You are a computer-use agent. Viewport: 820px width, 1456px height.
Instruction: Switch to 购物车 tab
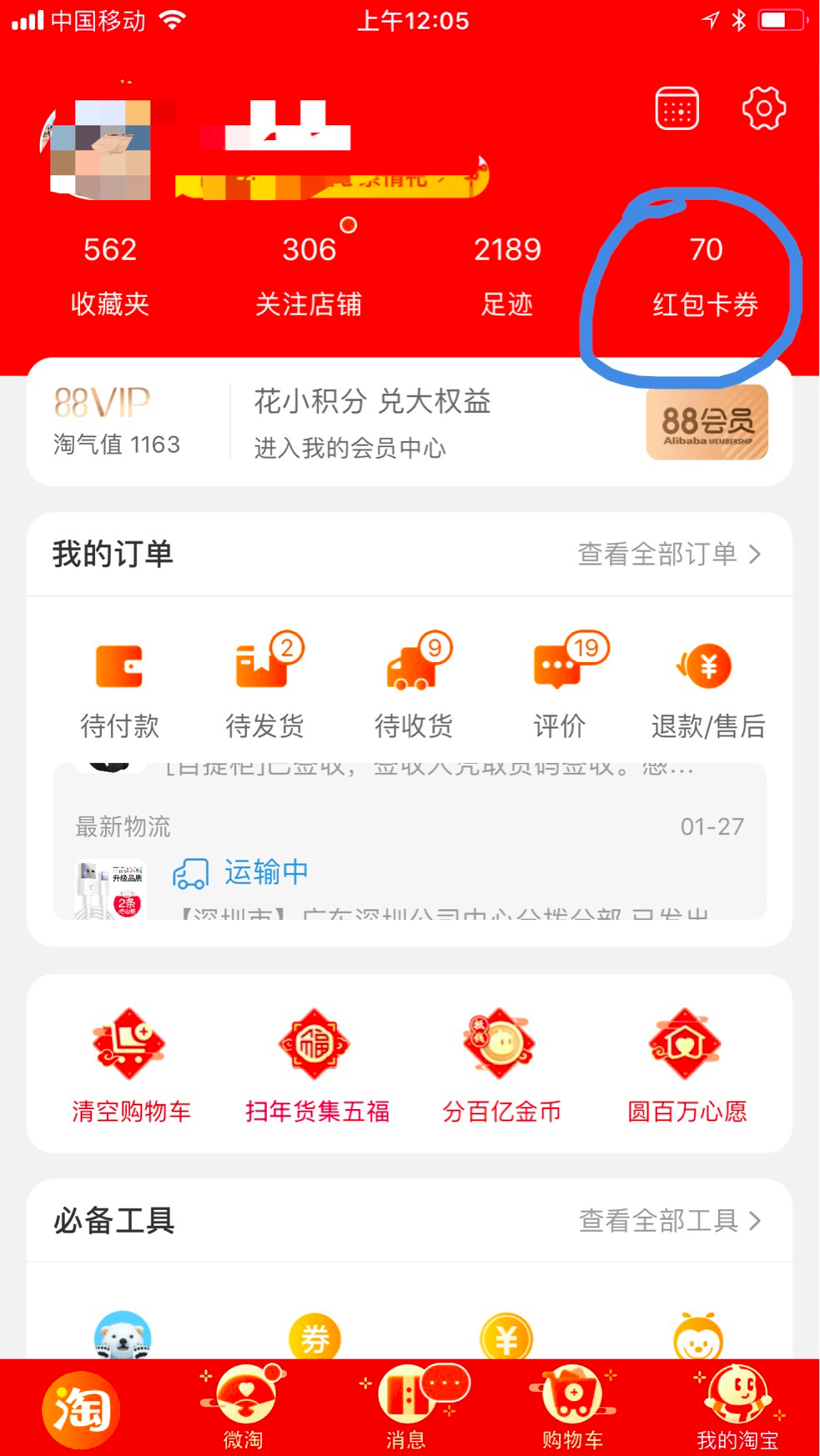pos(573,1408)
